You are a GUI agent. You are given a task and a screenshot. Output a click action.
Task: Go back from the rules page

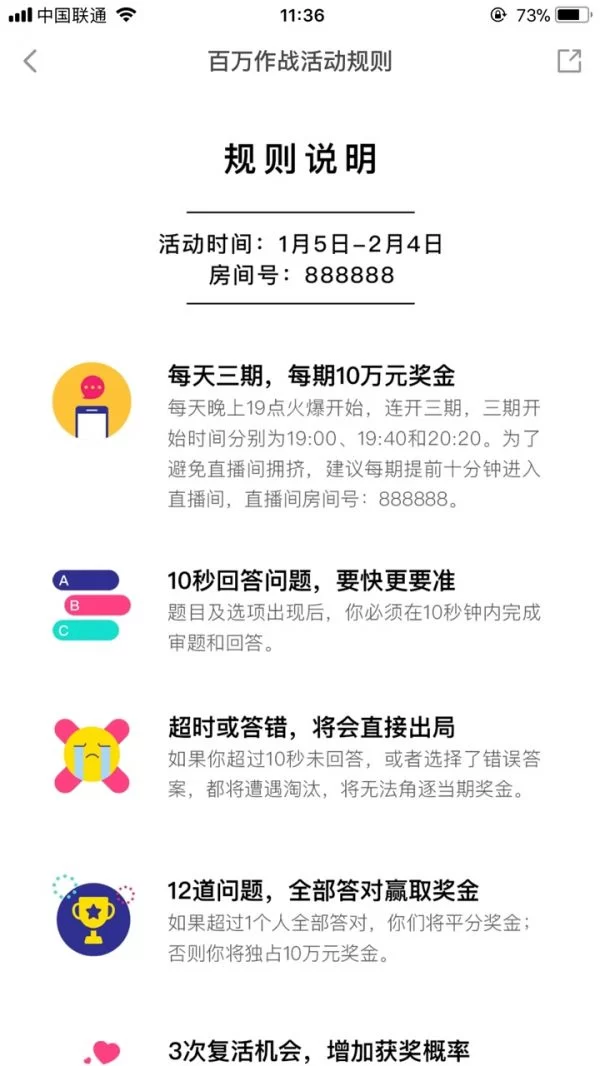[30, 61]
